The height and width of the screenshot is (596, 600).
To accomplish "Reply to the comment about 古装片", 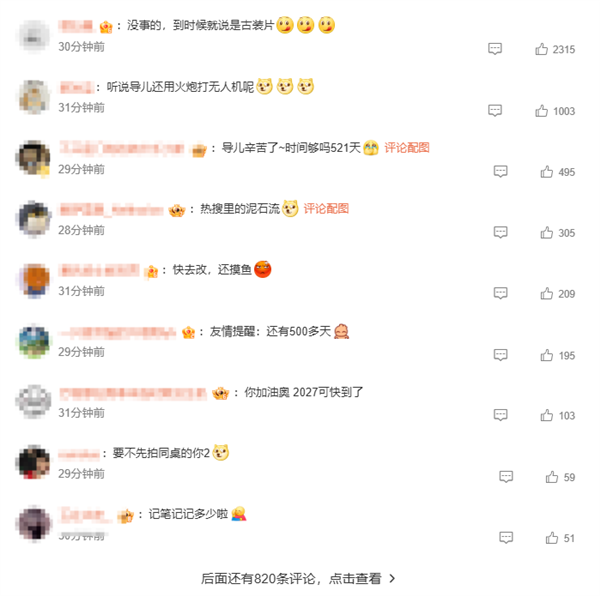I will point(494,49).
